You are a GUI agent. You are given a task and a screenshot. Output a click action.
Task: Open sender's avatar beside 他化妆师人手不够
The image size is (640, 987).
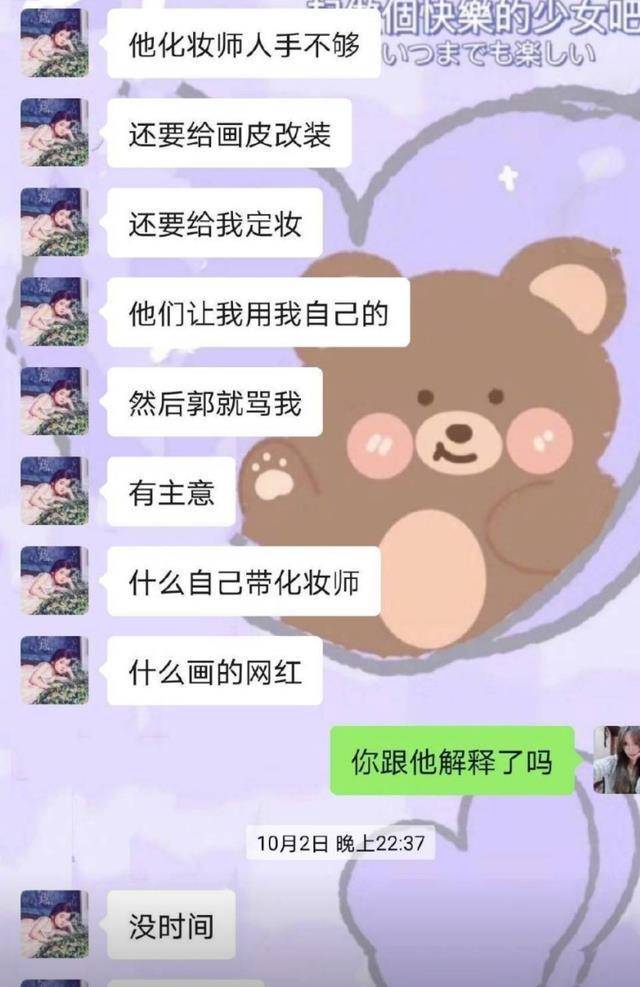click(55, 44)
